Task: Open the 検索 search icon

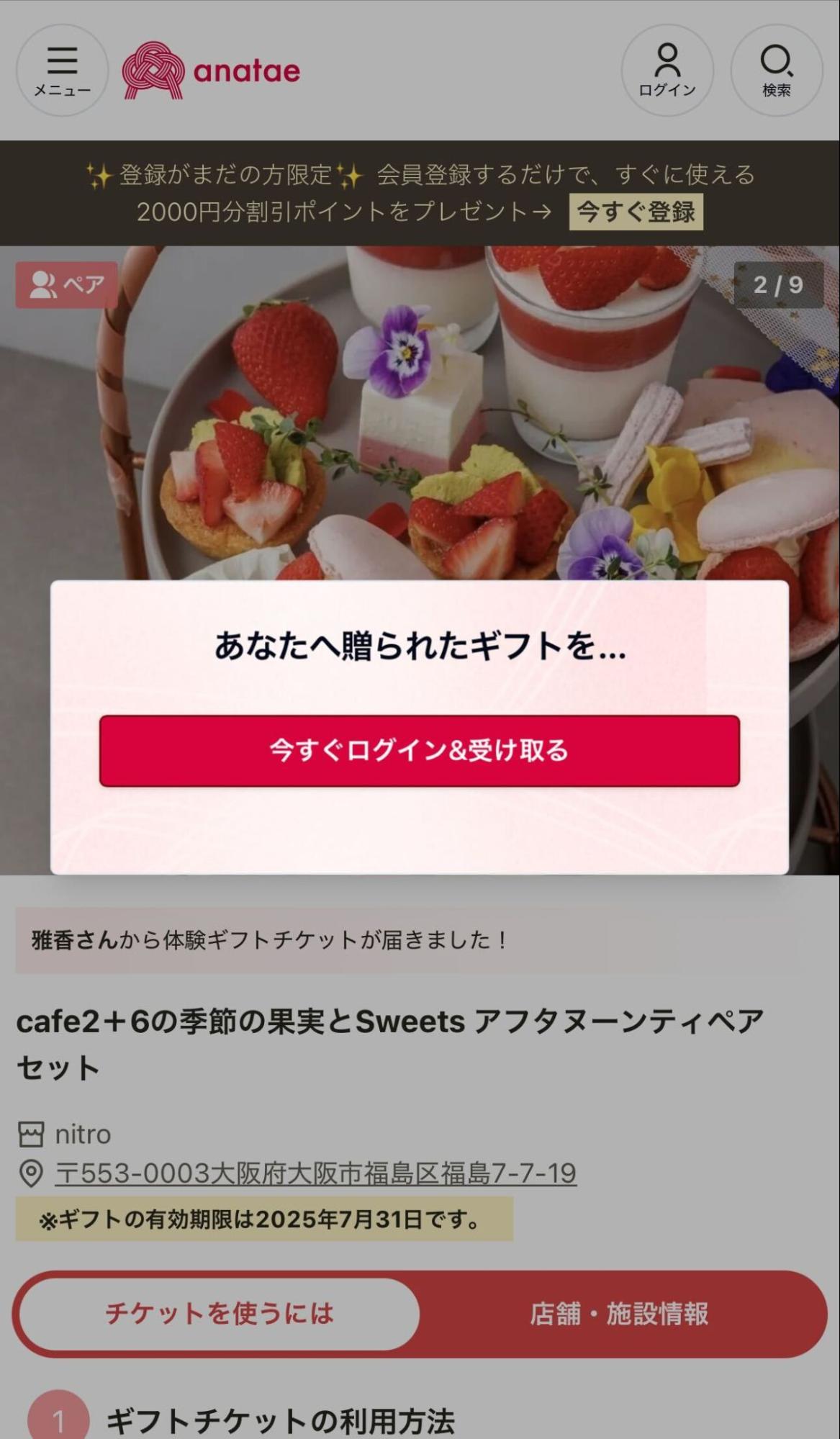Action: (776, 71)
